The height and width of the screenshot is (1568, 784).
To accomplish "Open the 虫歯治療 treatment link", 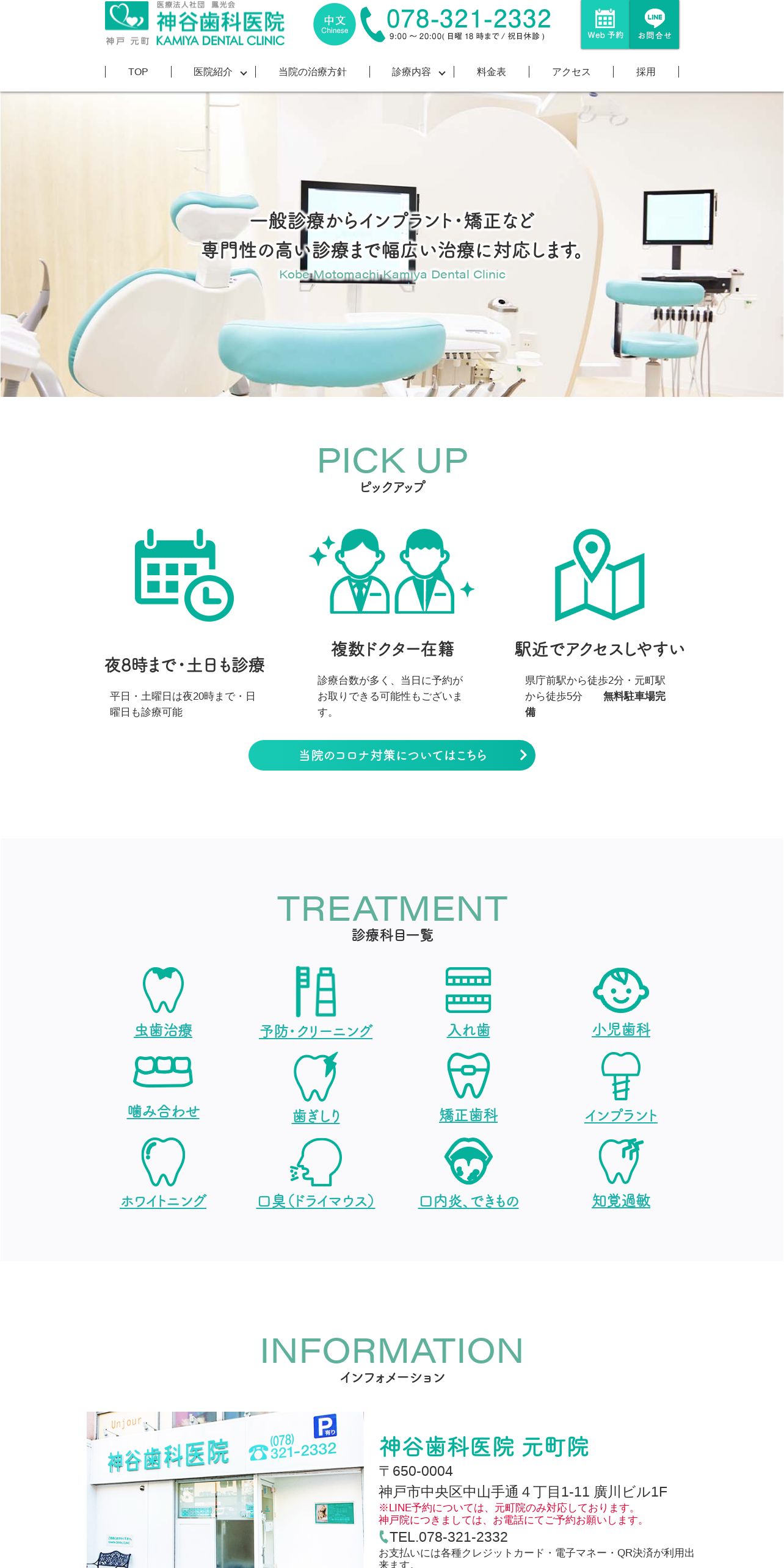I will coord(163,1031).
